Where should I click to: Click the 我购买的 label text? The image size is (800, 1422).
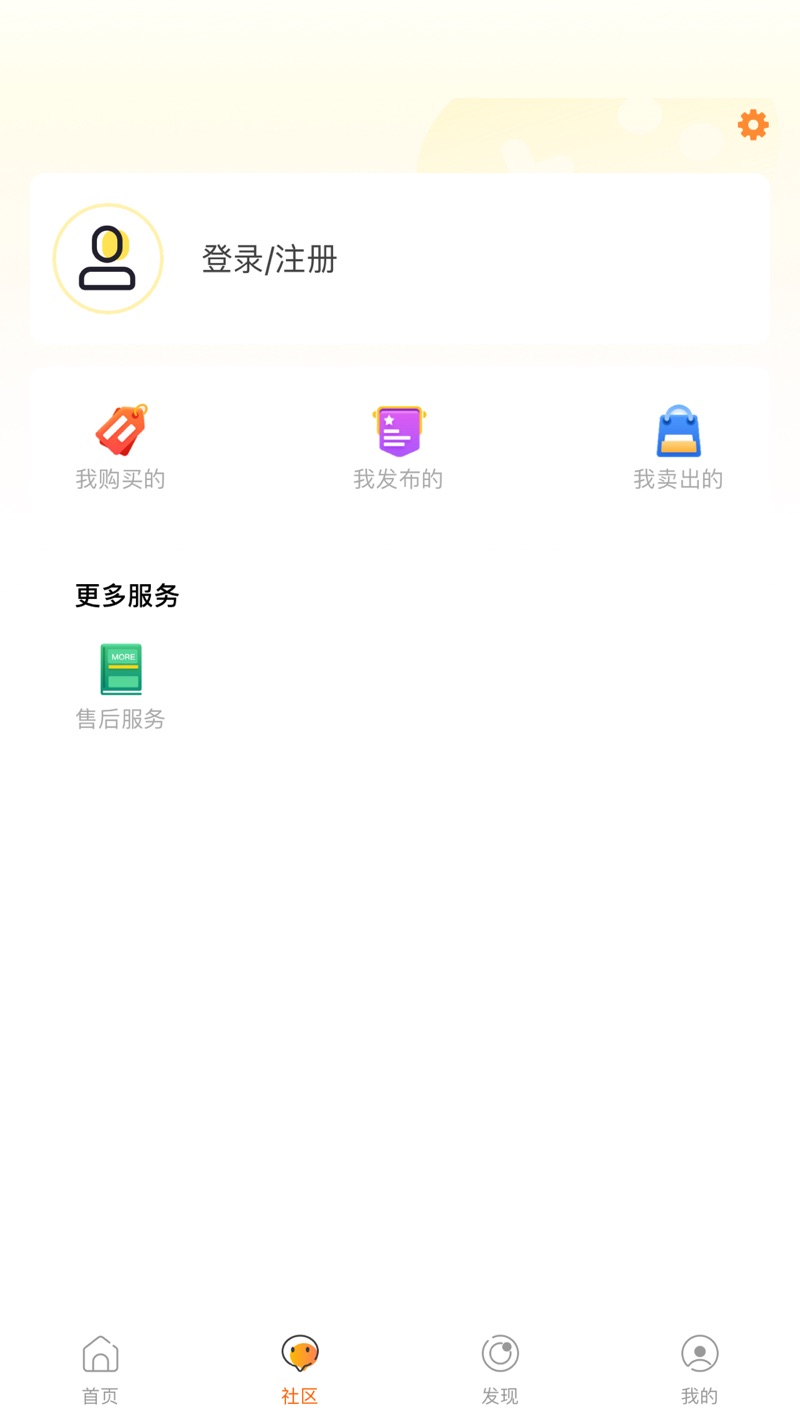pos(121,479)
